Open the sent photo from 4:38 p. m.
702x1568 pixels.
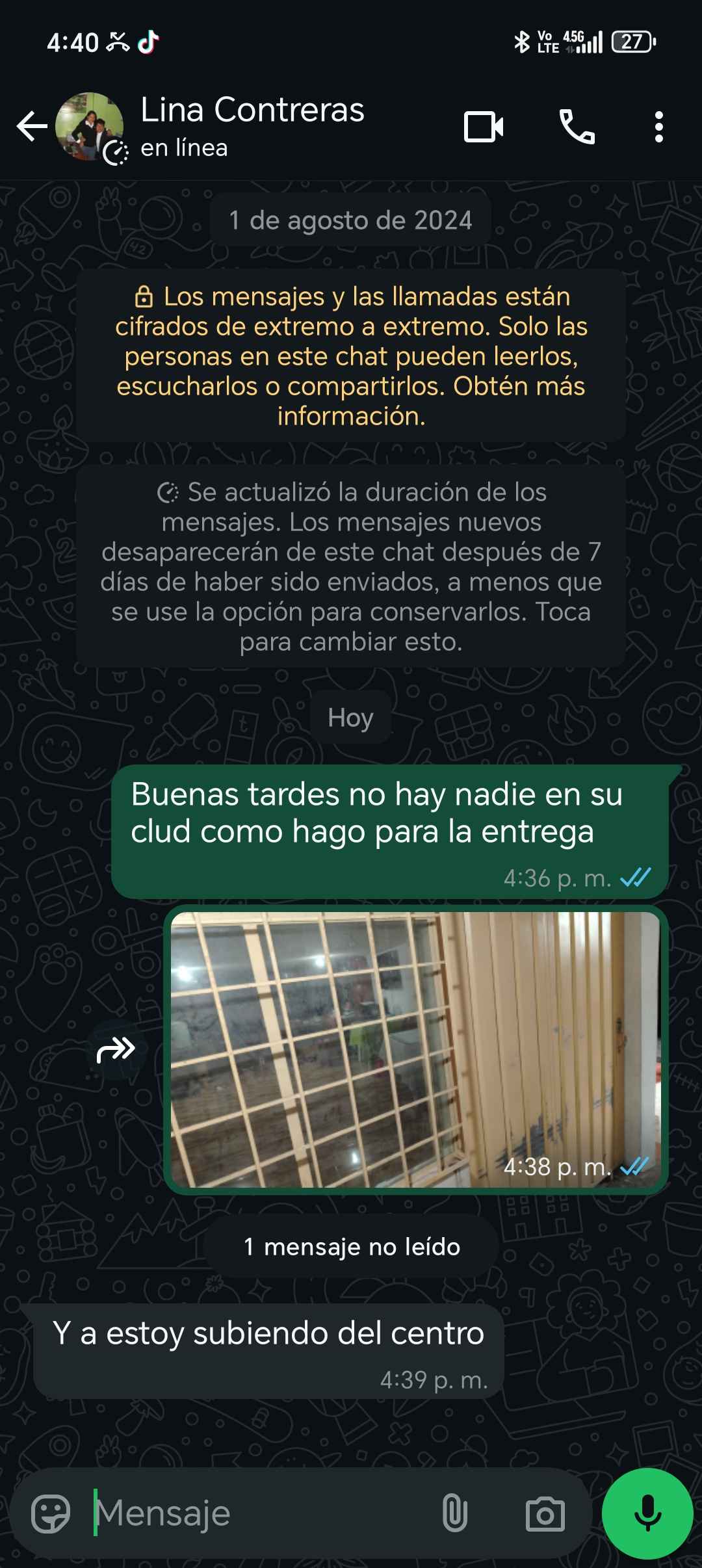pos(415,1049)
